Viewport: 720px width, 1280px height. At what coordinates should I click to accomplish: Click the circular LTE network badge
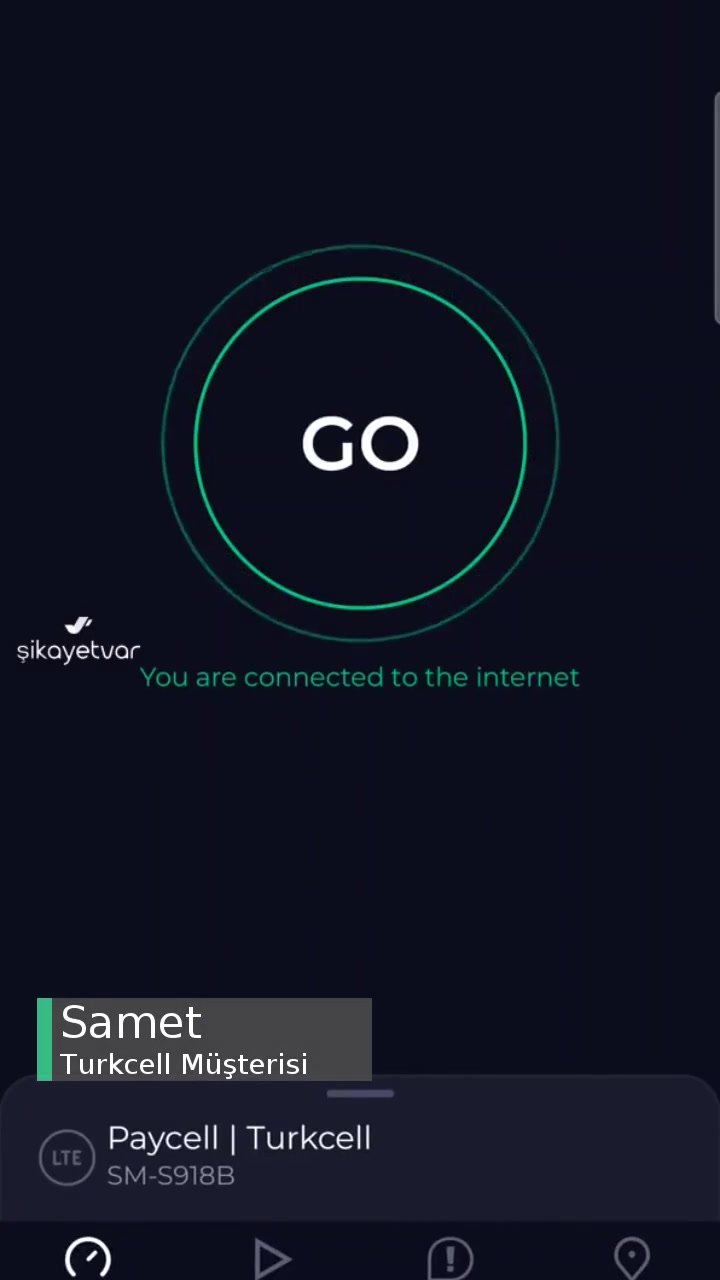[66, 1156]
